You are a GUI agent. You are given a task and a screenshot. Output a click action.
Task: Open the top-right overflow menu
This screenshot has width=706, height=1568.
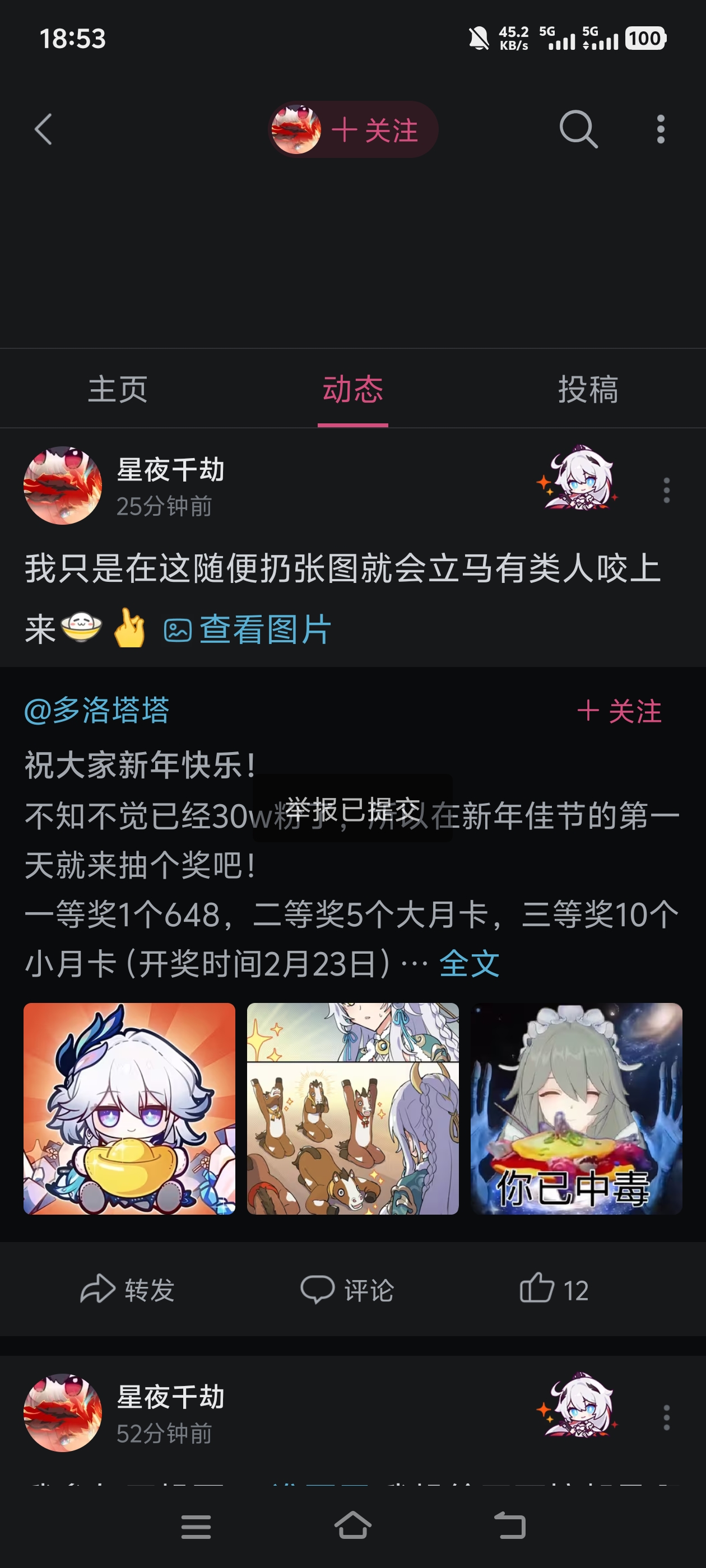pos(660,129)
